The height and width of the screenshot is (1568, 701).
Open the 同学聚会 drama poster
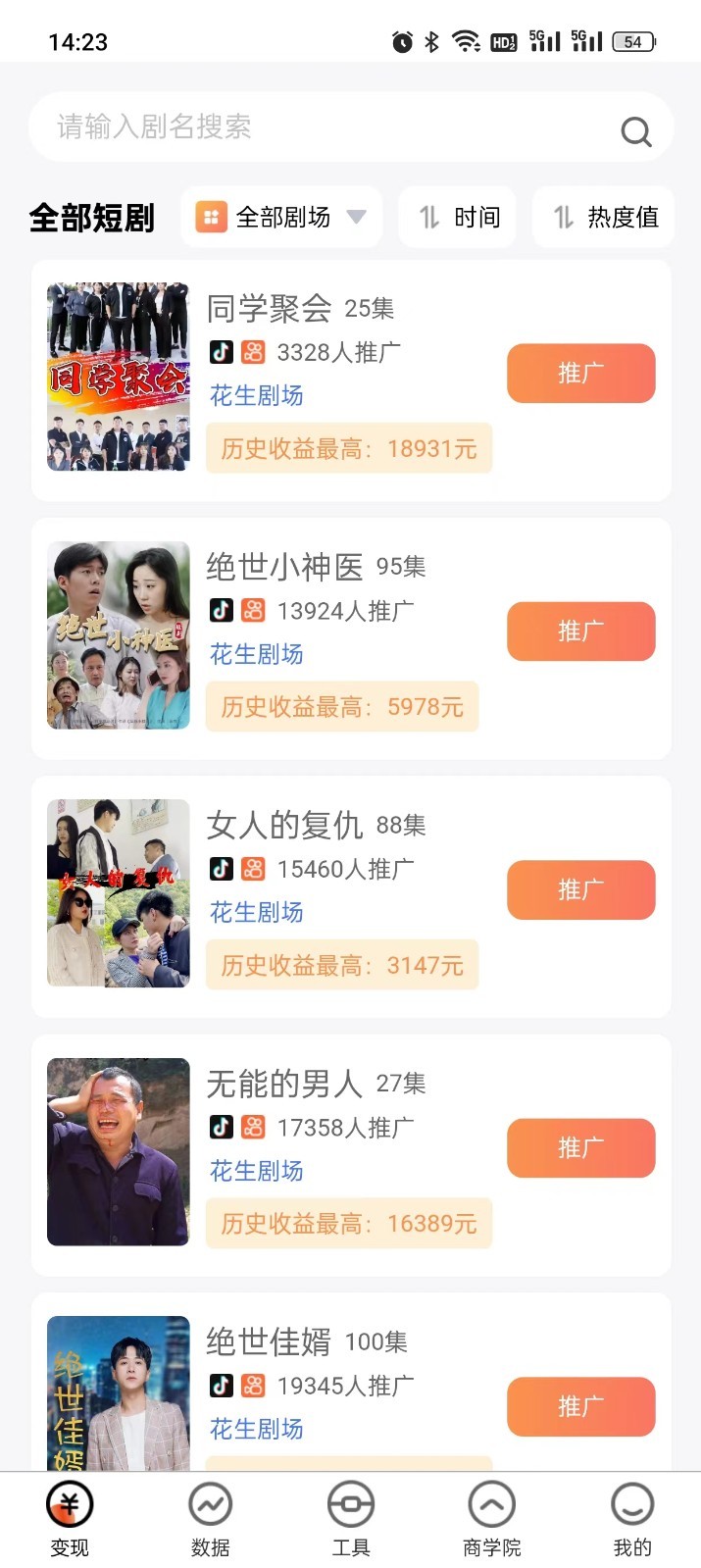point(119,377)
